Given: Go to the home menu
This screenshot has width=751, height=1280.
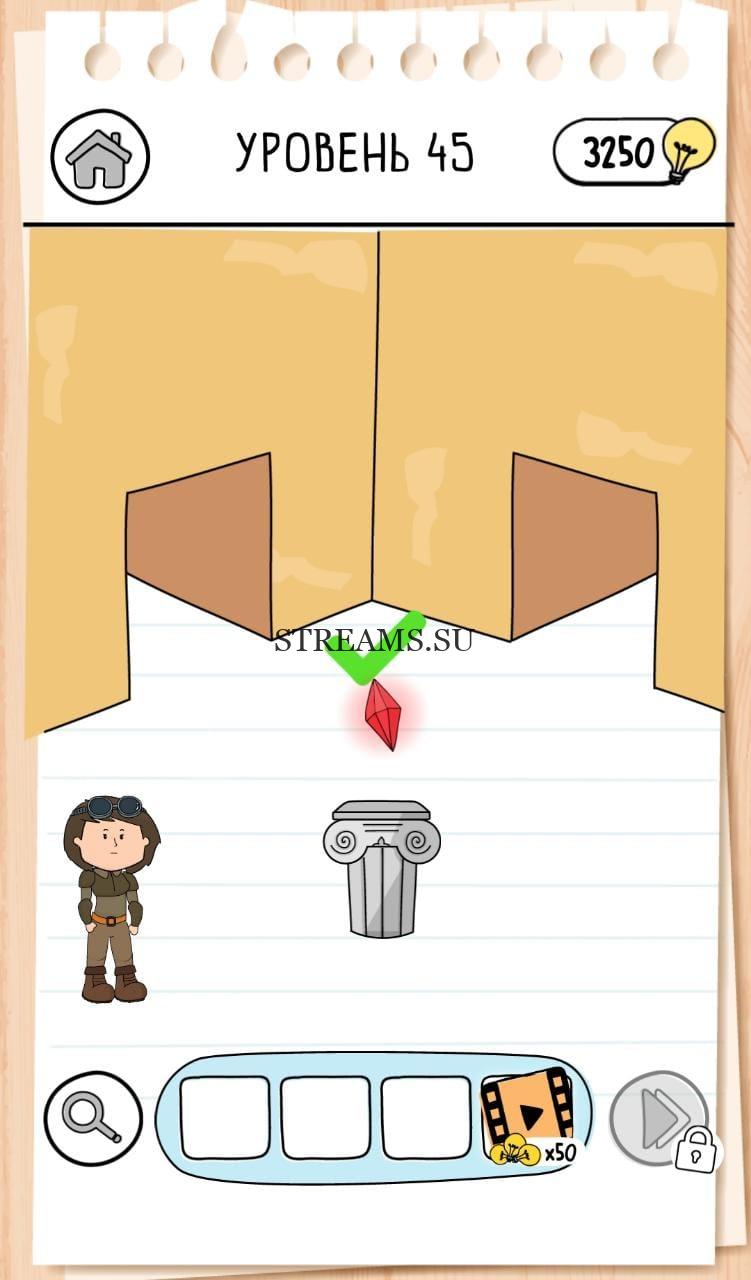Looking at the screenshot, I should [100, 157].
